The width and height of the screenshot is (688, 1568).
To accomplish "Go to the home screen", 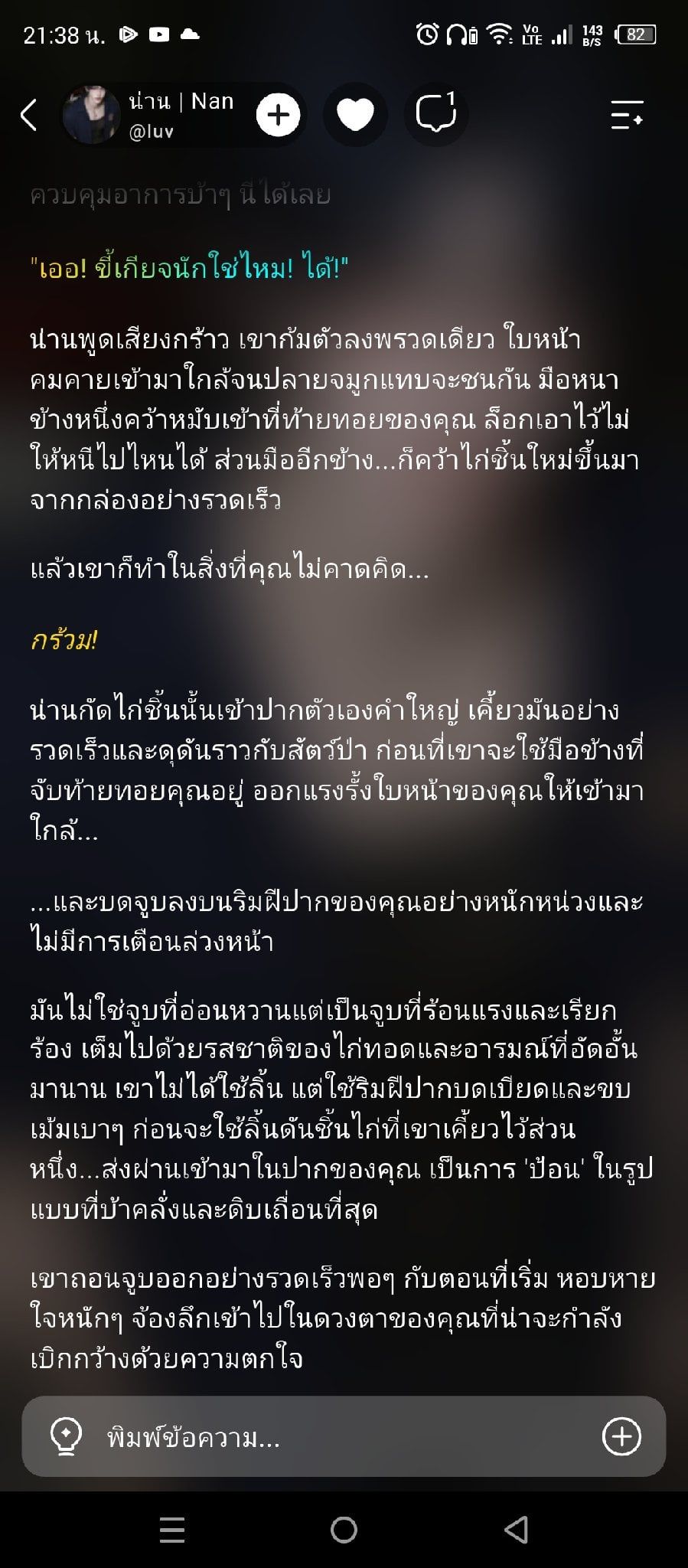I will coord(344,1530).
